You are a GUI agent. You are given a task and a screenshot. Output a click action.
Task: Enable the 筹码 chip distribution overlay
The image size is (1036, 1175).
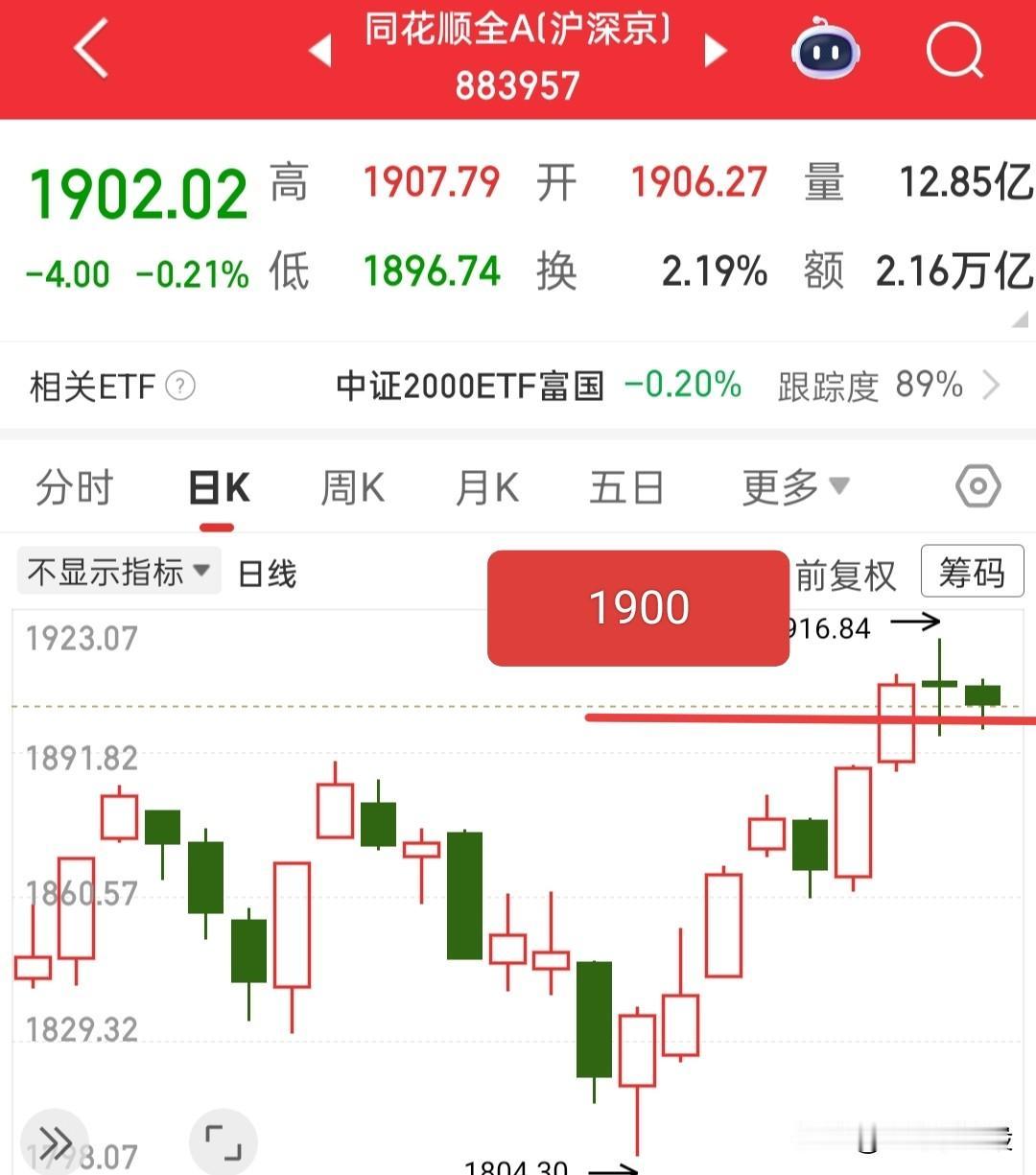pos(972,571)
